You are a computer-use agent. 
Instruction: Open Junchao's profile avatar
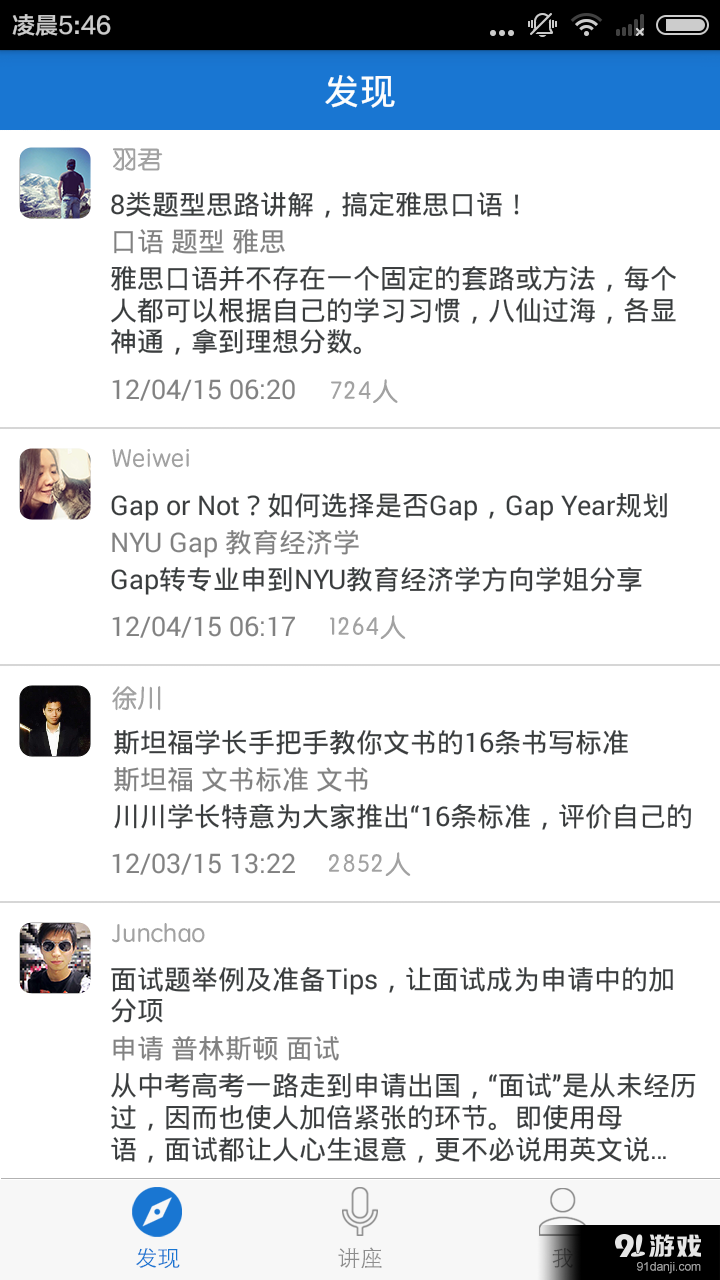coord(54,957)
